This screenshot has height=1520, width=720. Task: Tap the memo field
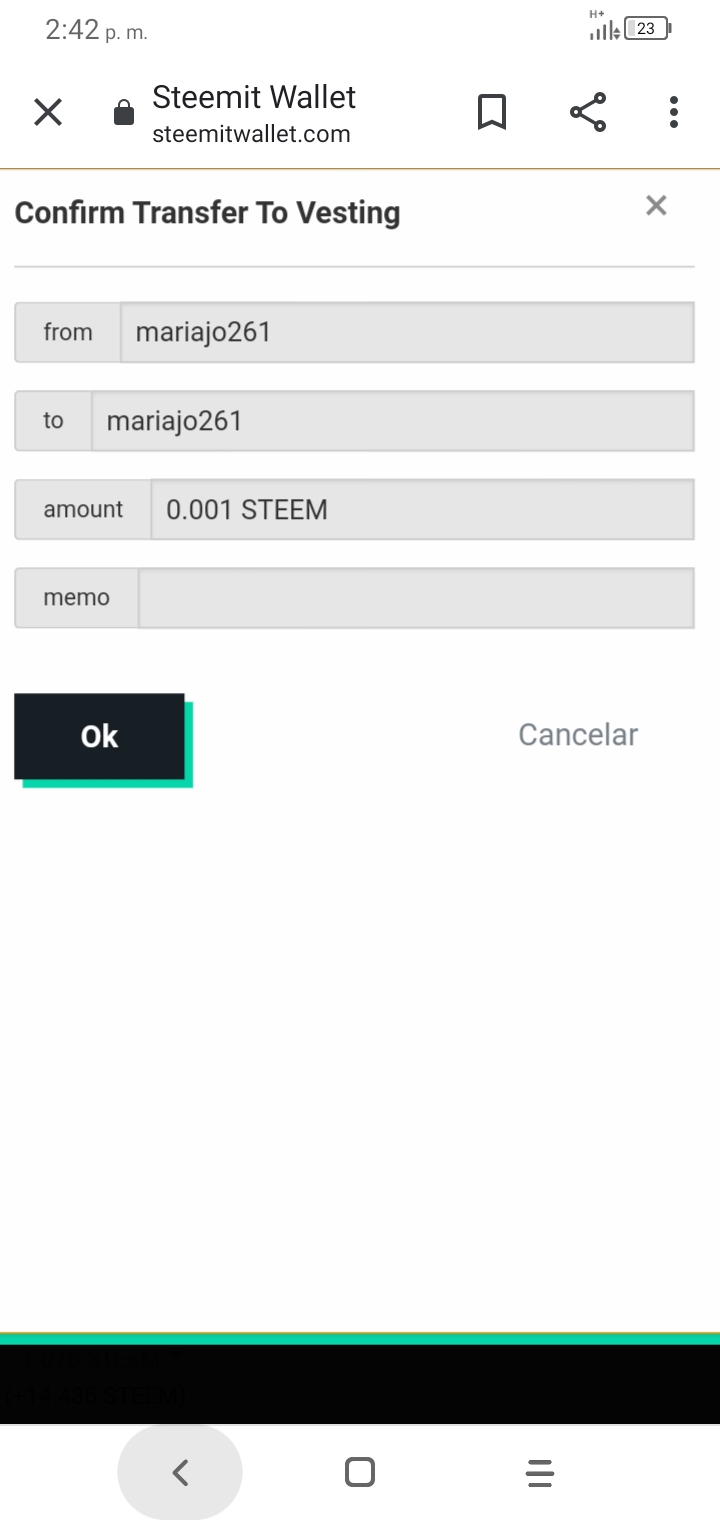(416, 598)
